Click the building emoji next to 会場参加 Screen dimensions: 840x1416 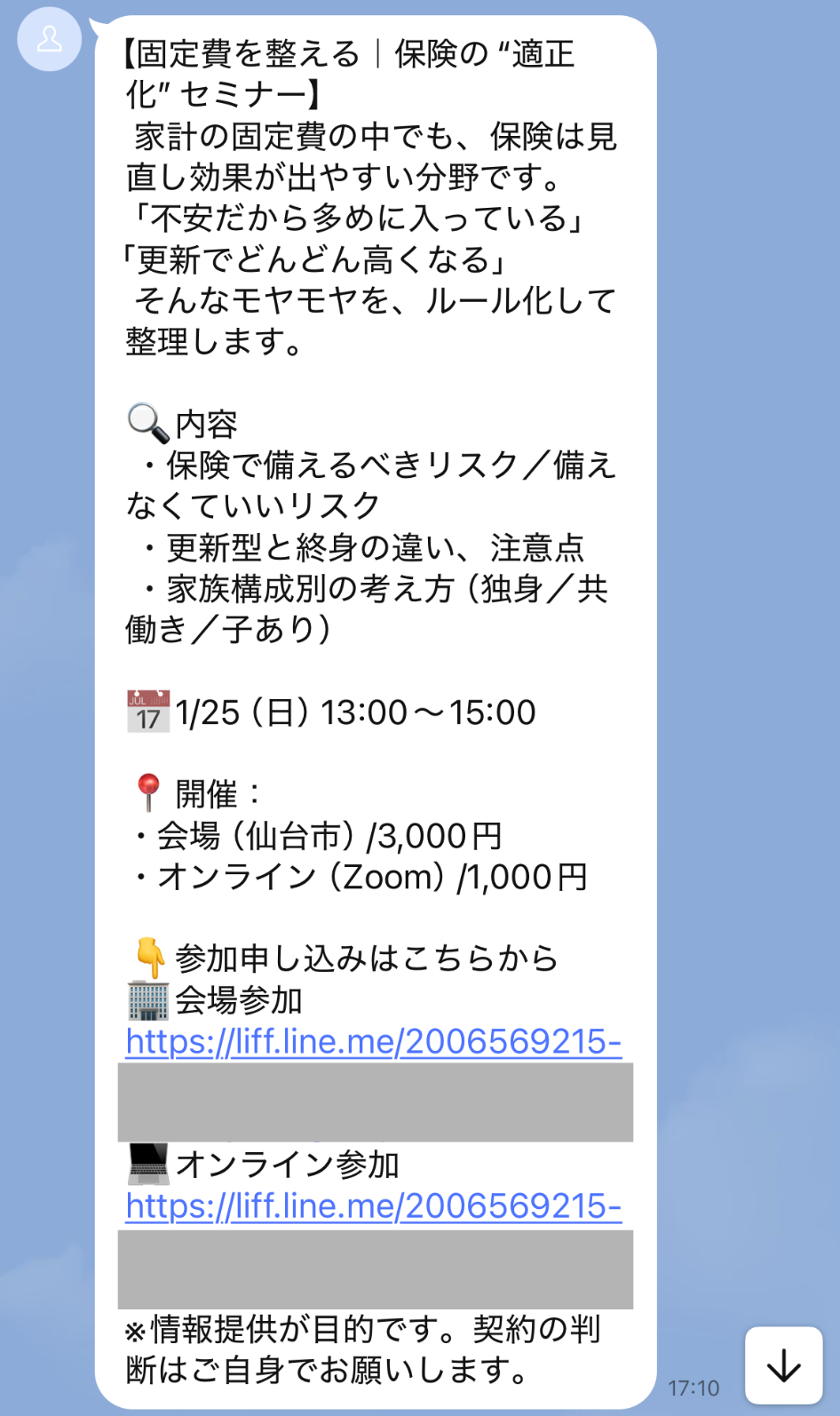tap(147, 998)
